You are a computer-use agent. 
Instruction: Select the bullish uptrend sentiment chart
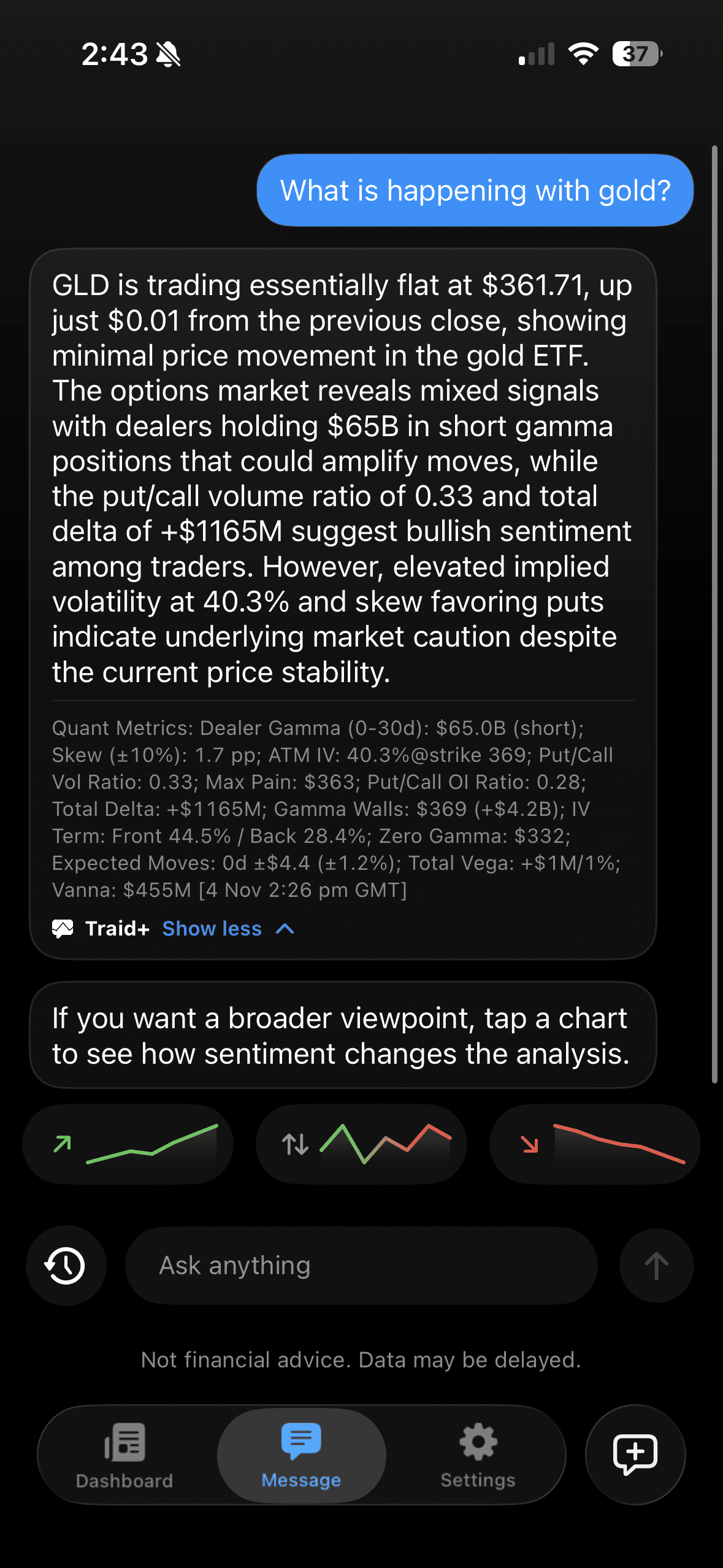coord(128,1144)
